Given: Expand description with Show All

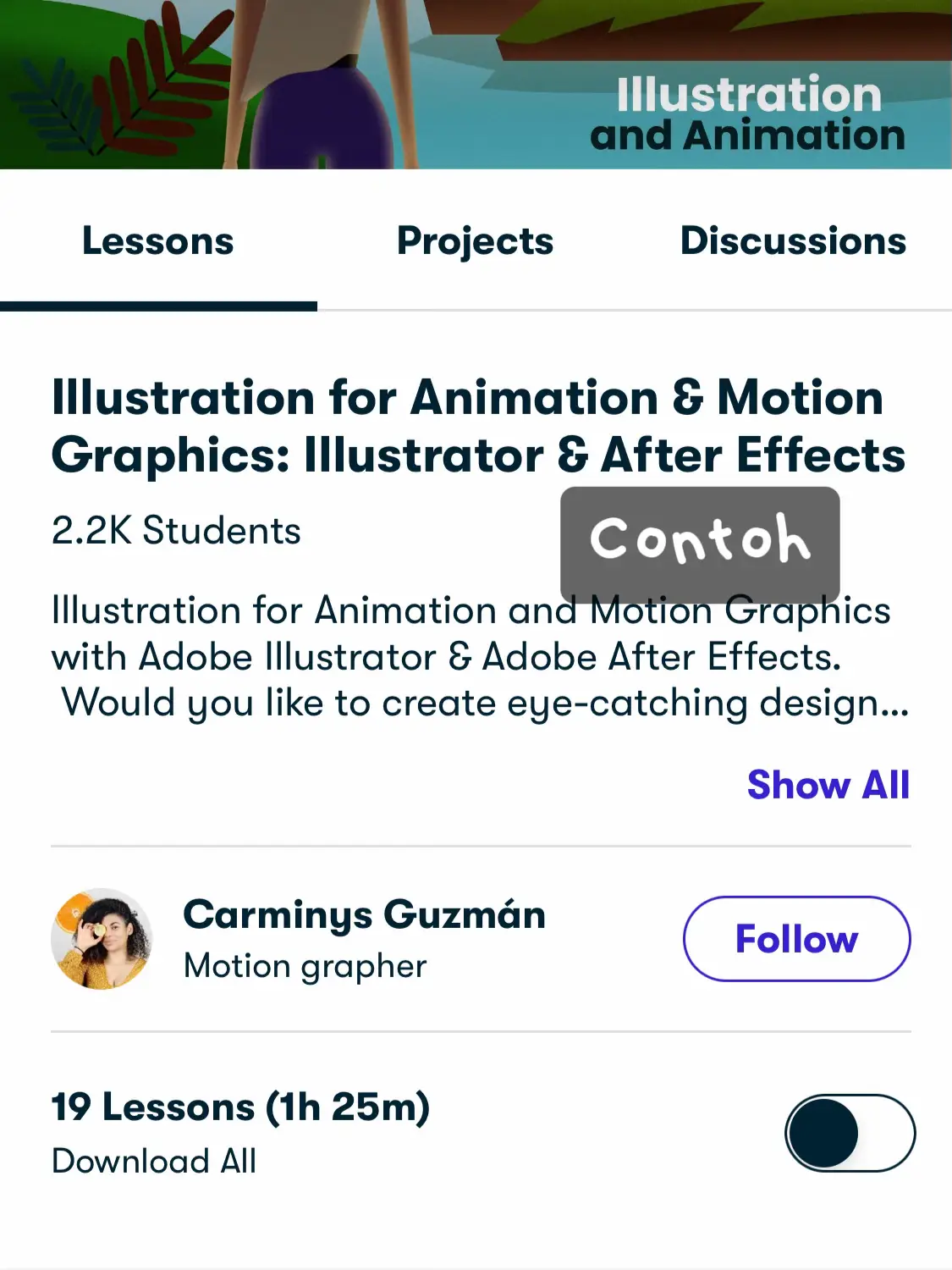Looking at the screenshot, I should pyautogui.click(x=828, y=785).
